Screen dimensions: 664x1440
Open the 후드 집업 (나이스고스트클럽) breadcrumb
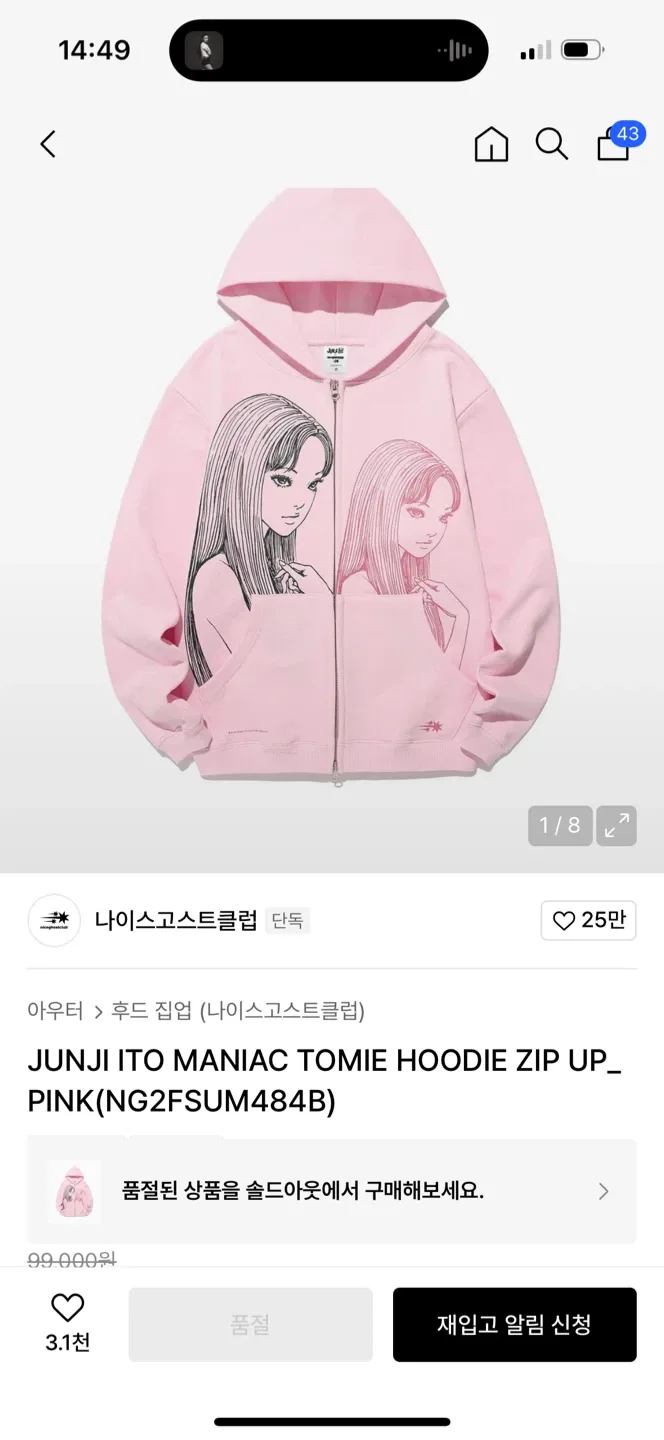(236, 1011)
